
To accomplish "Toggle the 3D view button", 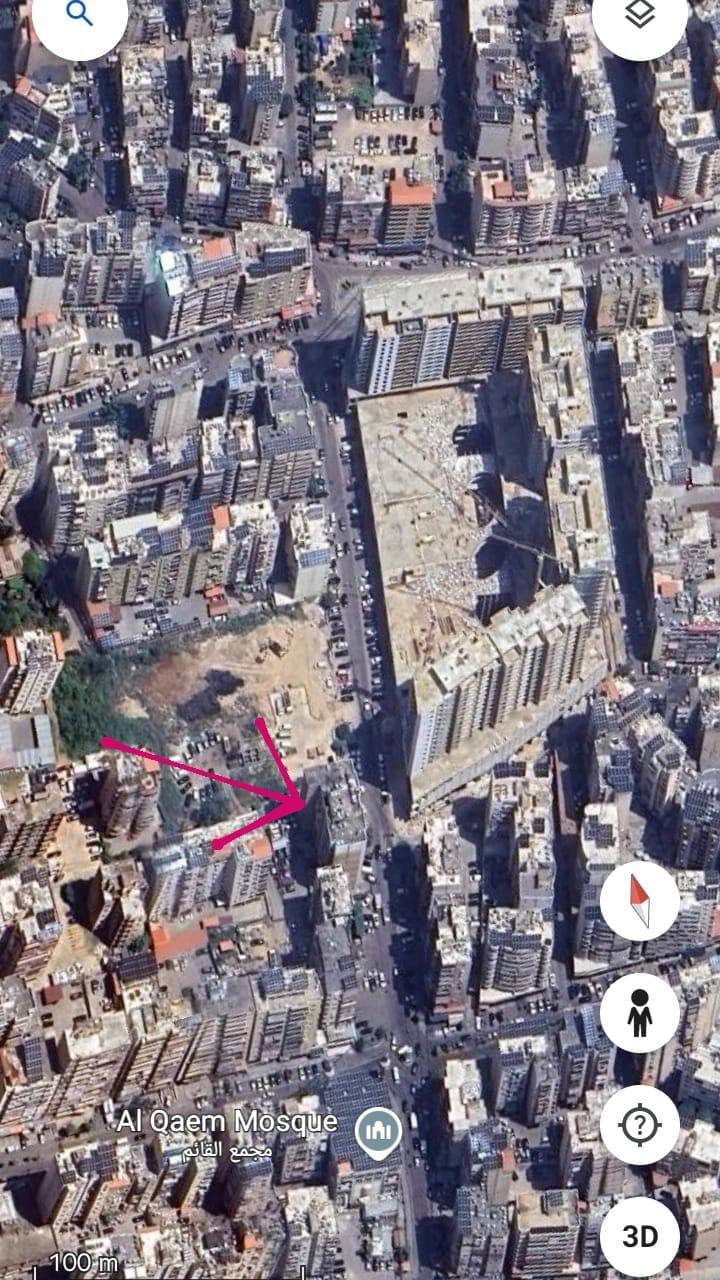I will [640, 1236].
